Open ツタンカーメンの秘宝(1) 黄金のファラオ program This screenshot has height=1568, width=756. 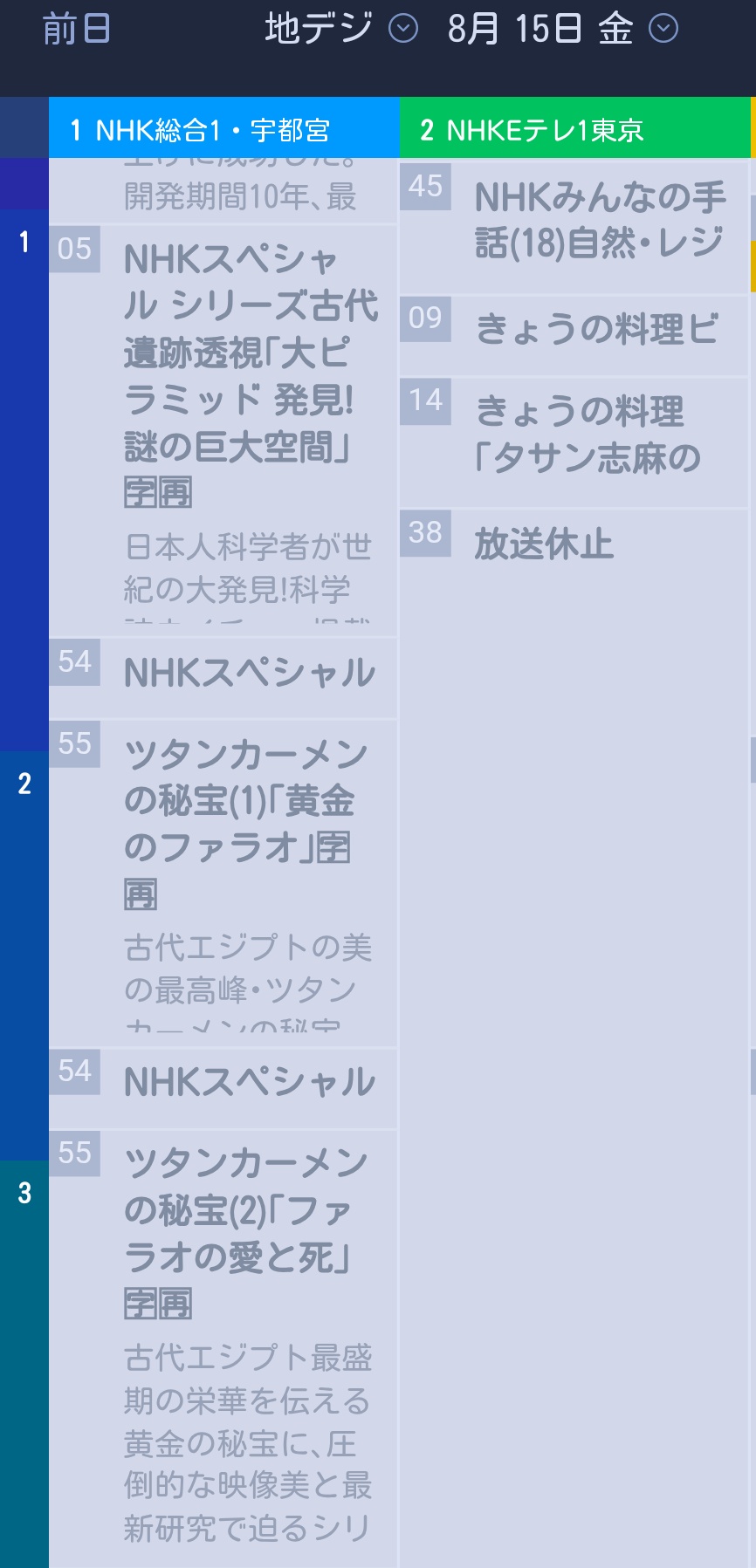(x=236, y=820)
